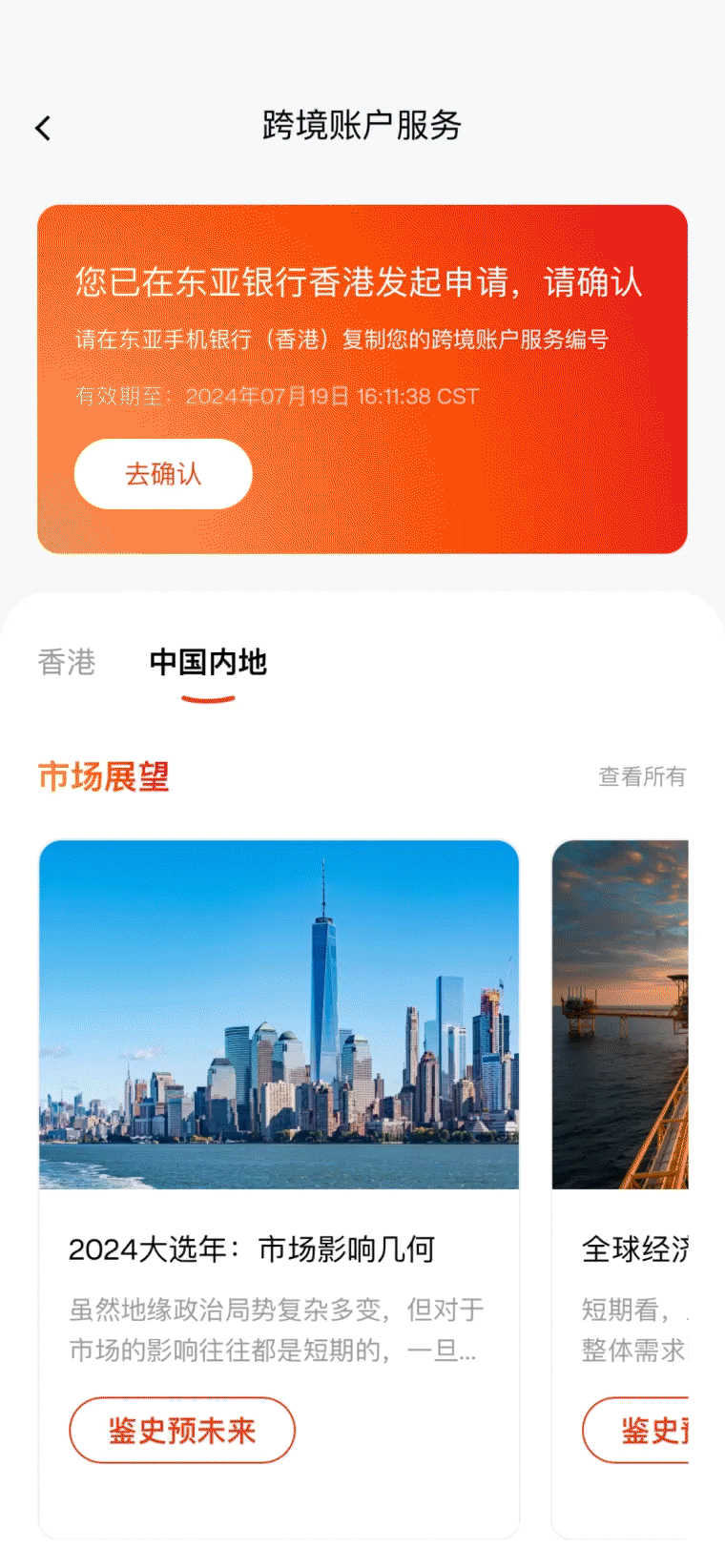Tap 鉴史预未来 under 2024大选年 card
Viewport: 725px width, 1568px height.
click(x=182, y=1430)
